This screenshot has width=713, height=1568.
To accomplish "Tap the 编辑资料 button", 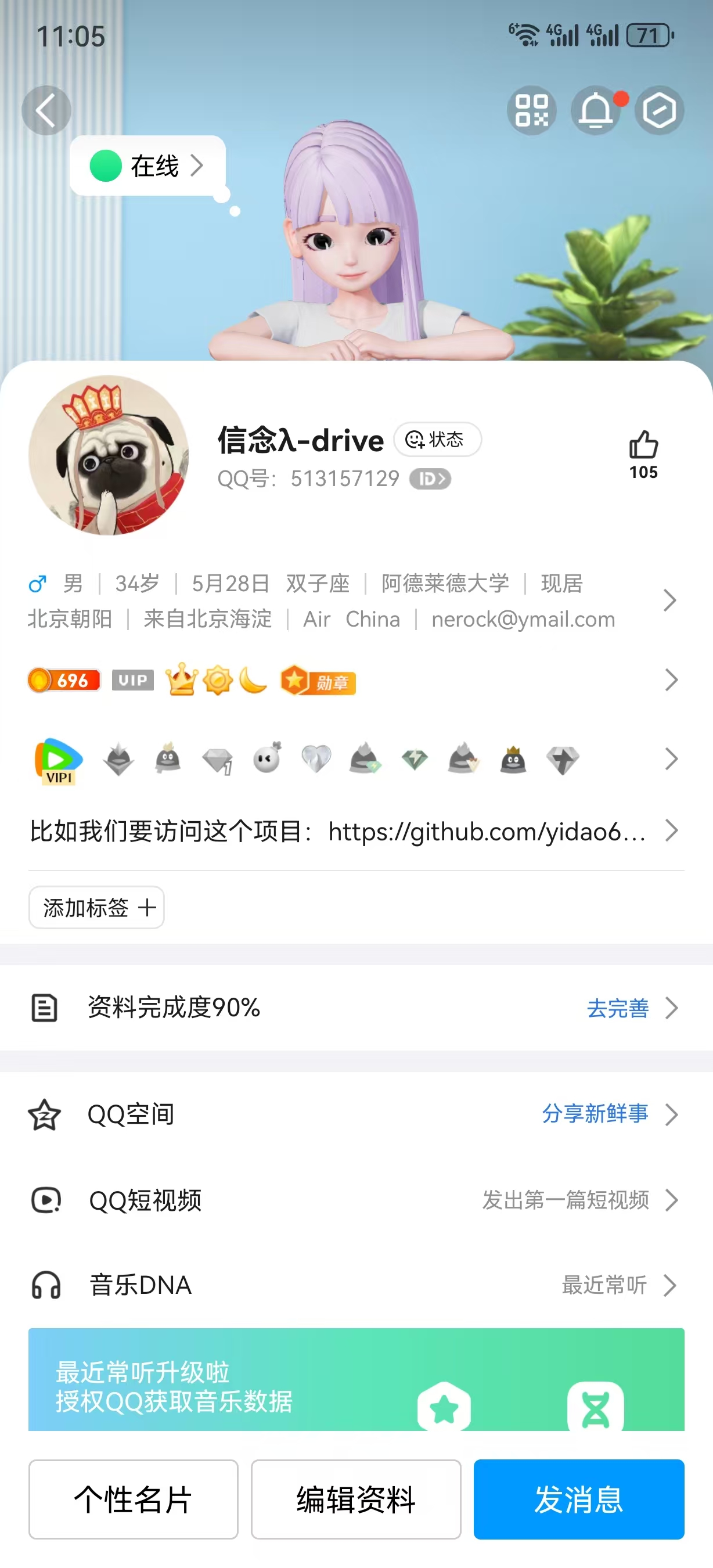I will [356, 1499].
